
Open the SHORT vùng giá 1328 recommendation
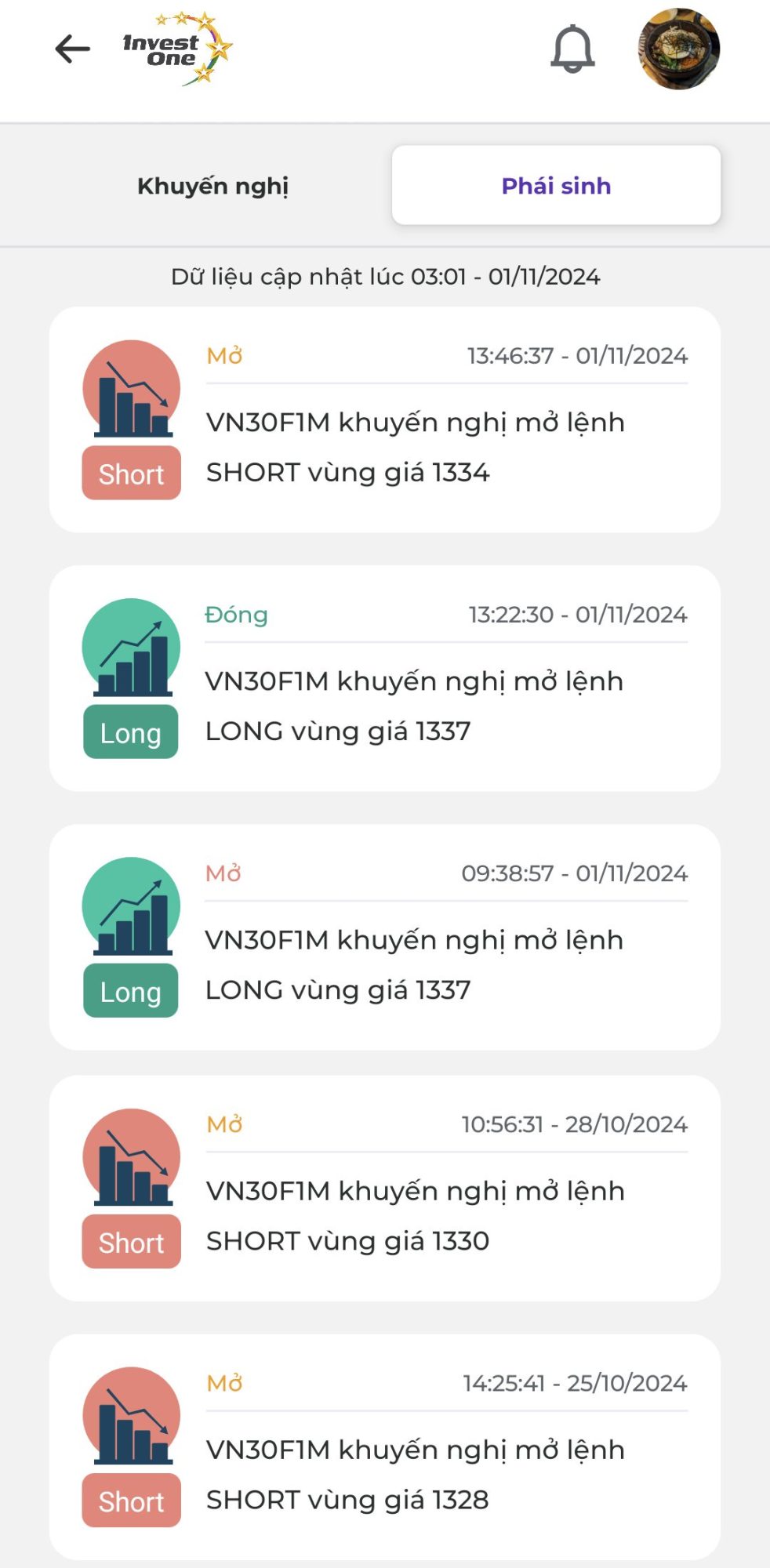384,1447
